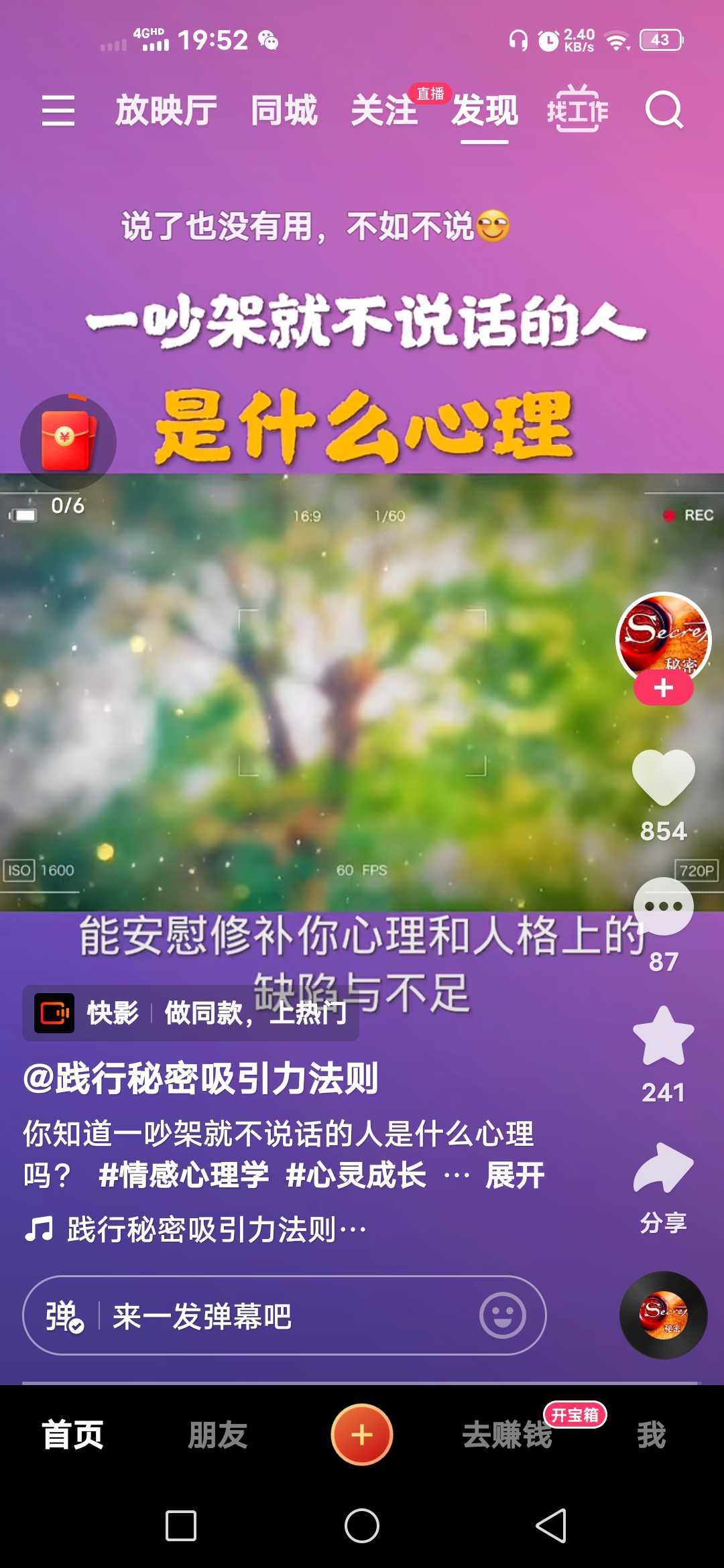Open the #情感心理学 hashtag
This screenshot has height=1568, width=724.
coord(184,1175)
